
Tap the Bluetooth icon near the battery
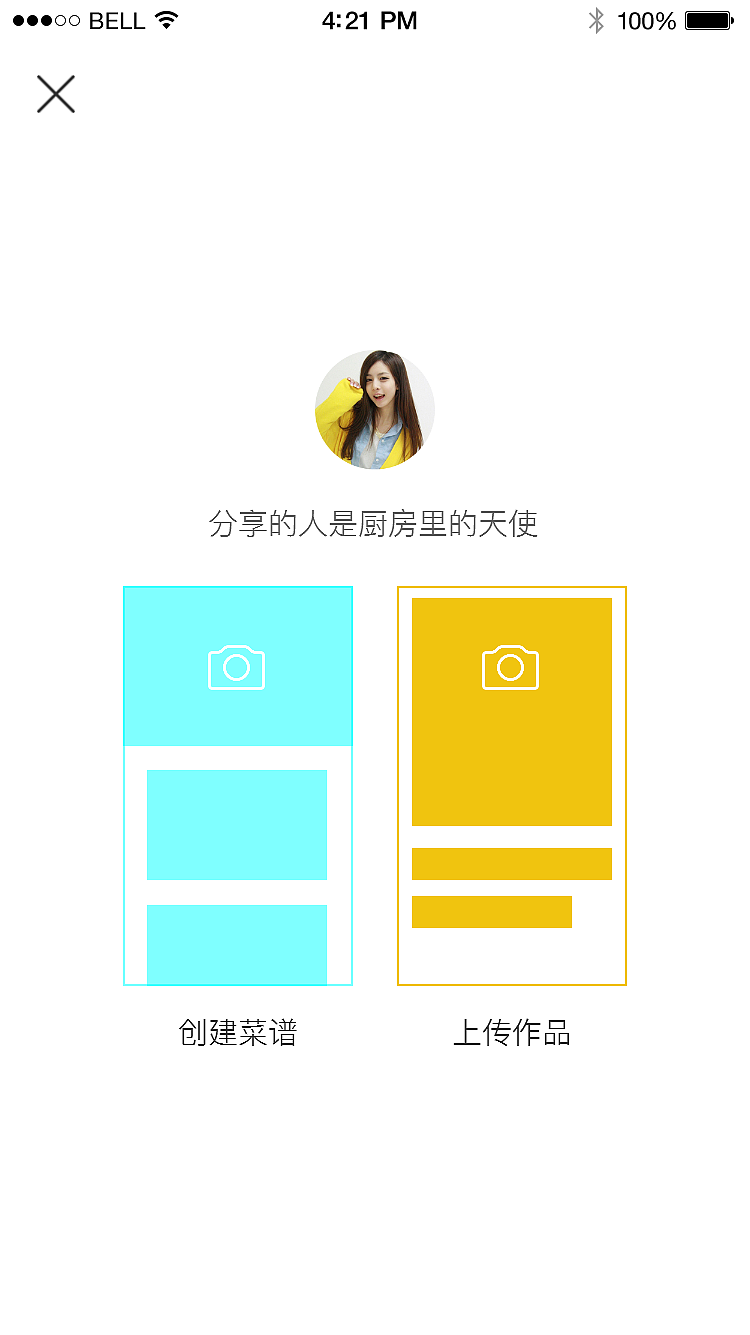tap(597, 19)
